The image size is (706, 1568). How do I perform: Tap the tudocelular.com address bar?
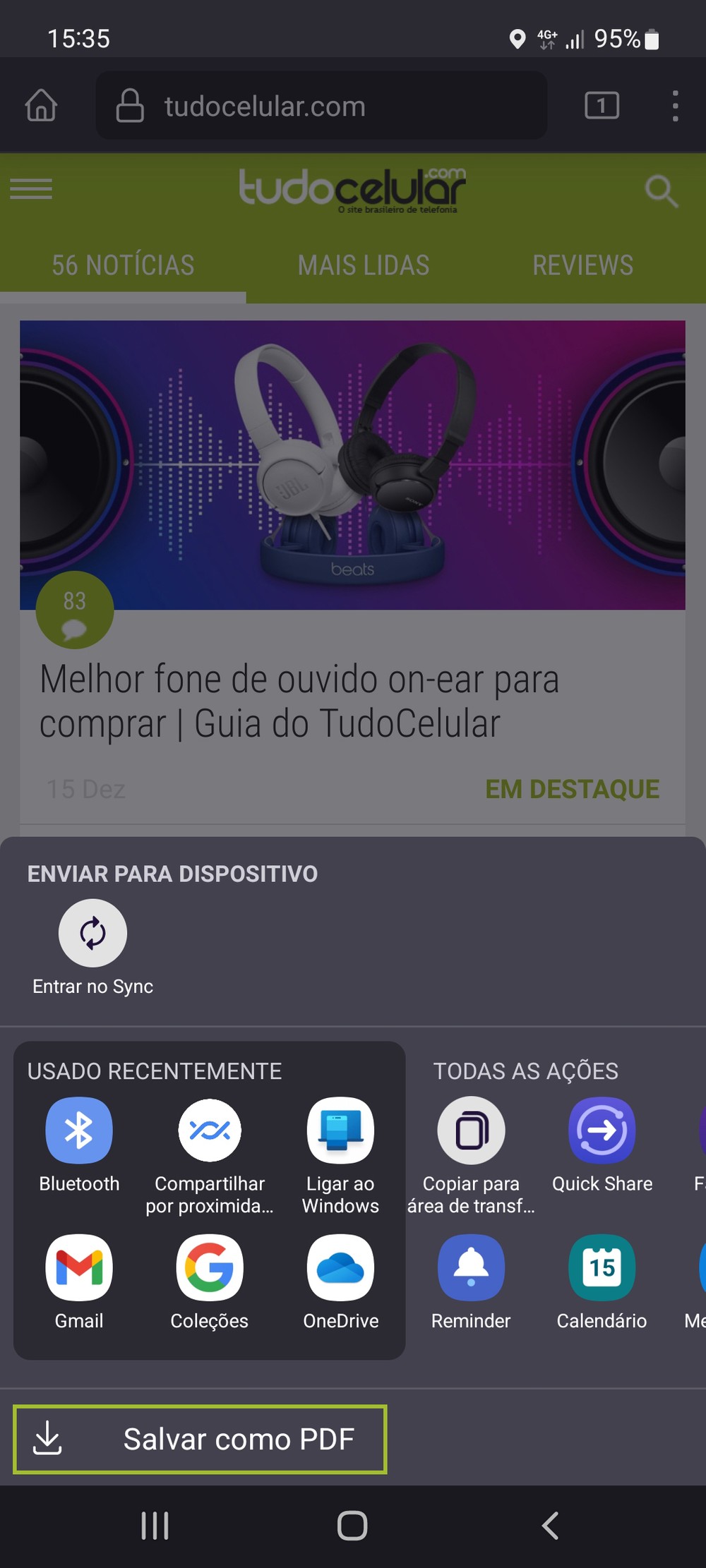[321, 106]
